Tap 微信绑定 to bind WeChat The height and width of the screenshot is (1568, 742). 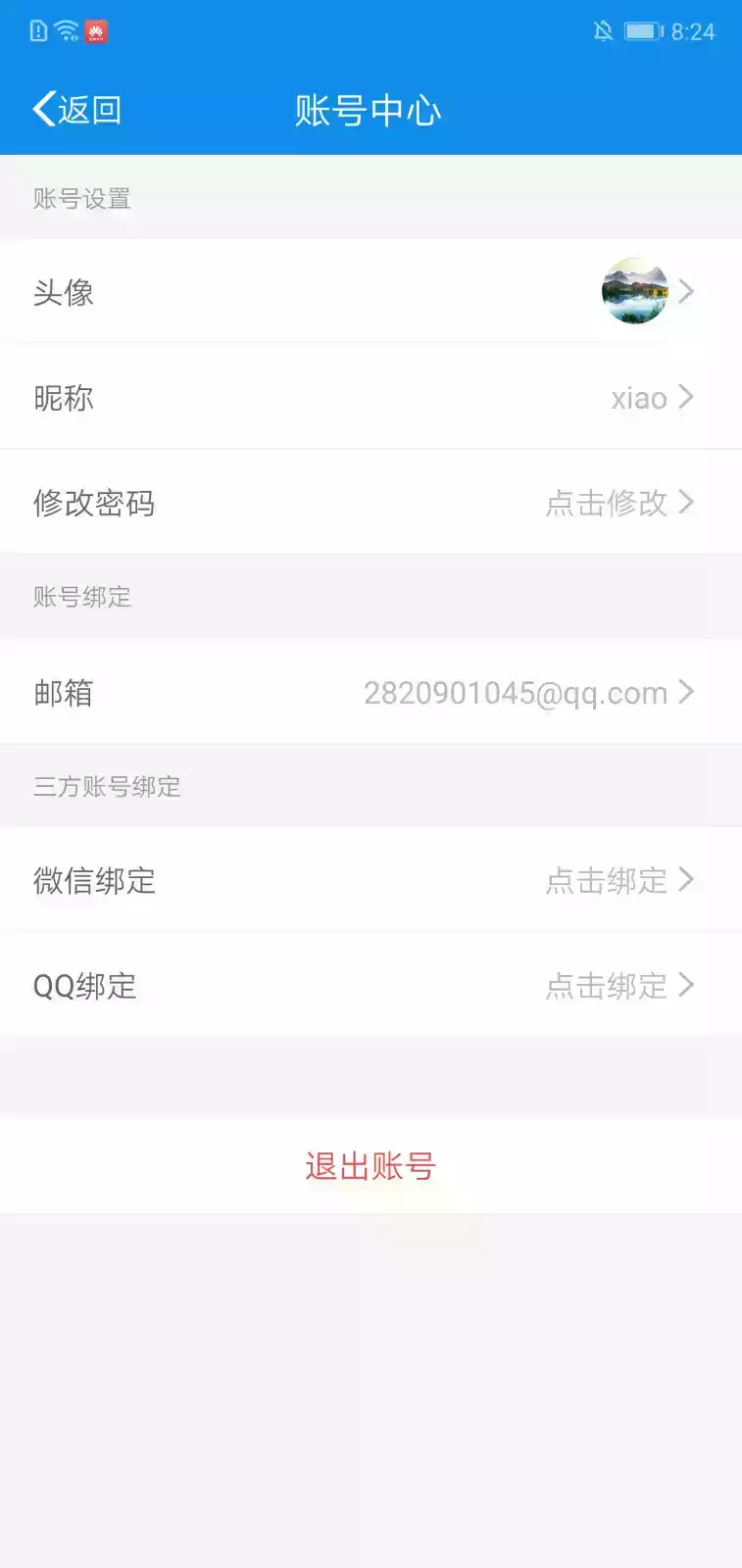pyautogui.click(x=371, y=880)
